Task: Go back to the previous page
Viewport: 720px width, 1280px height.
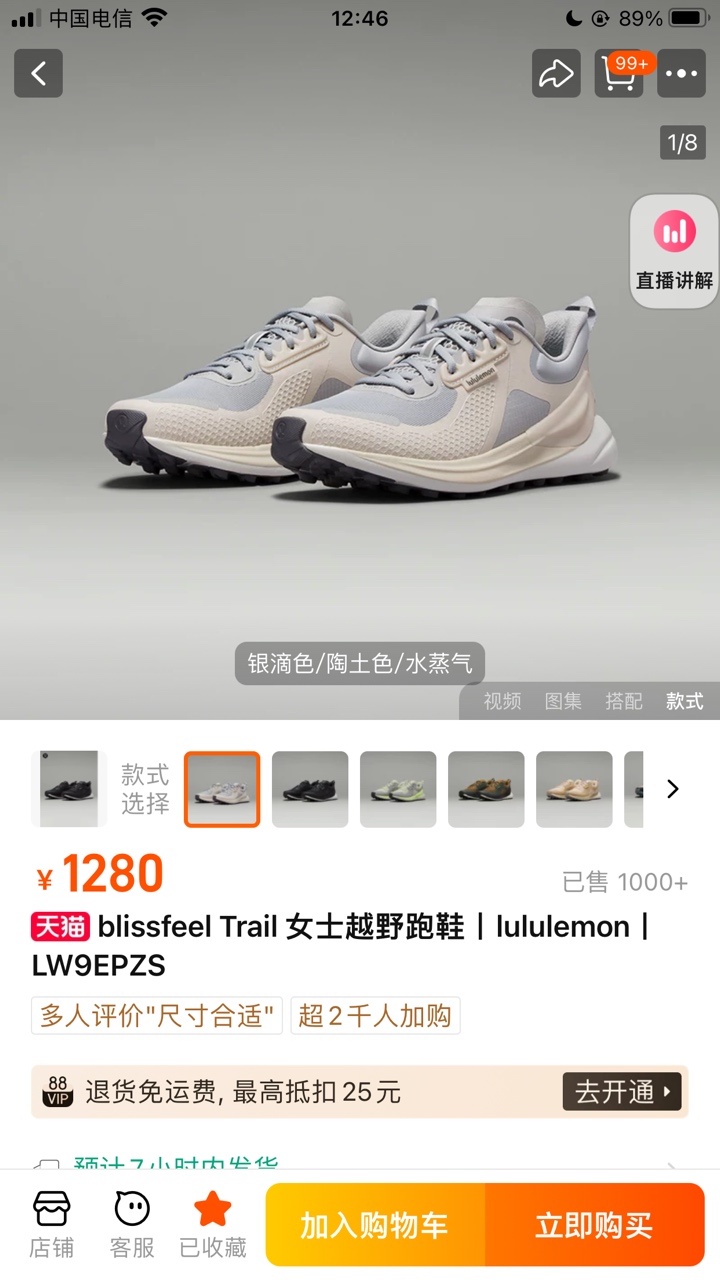Action: coord(38,73)
